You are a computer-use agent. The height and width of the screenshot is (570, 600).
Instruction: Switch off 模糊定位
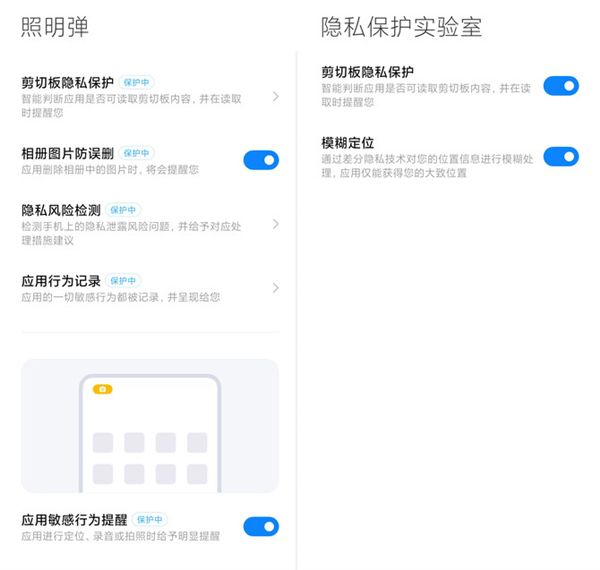(x=561, y=156)
